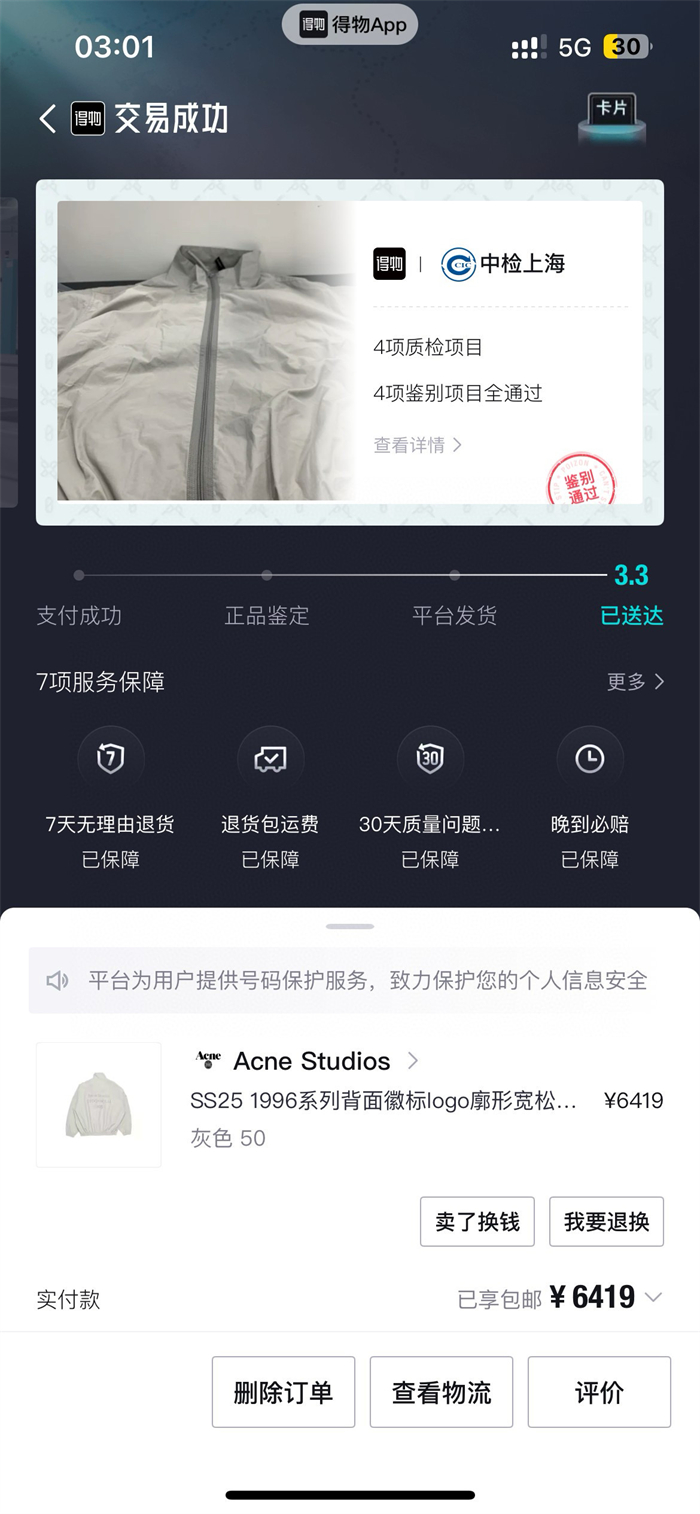Open Acne Studios brand page
The image size is (700, 1514).
coord(311,1061)
